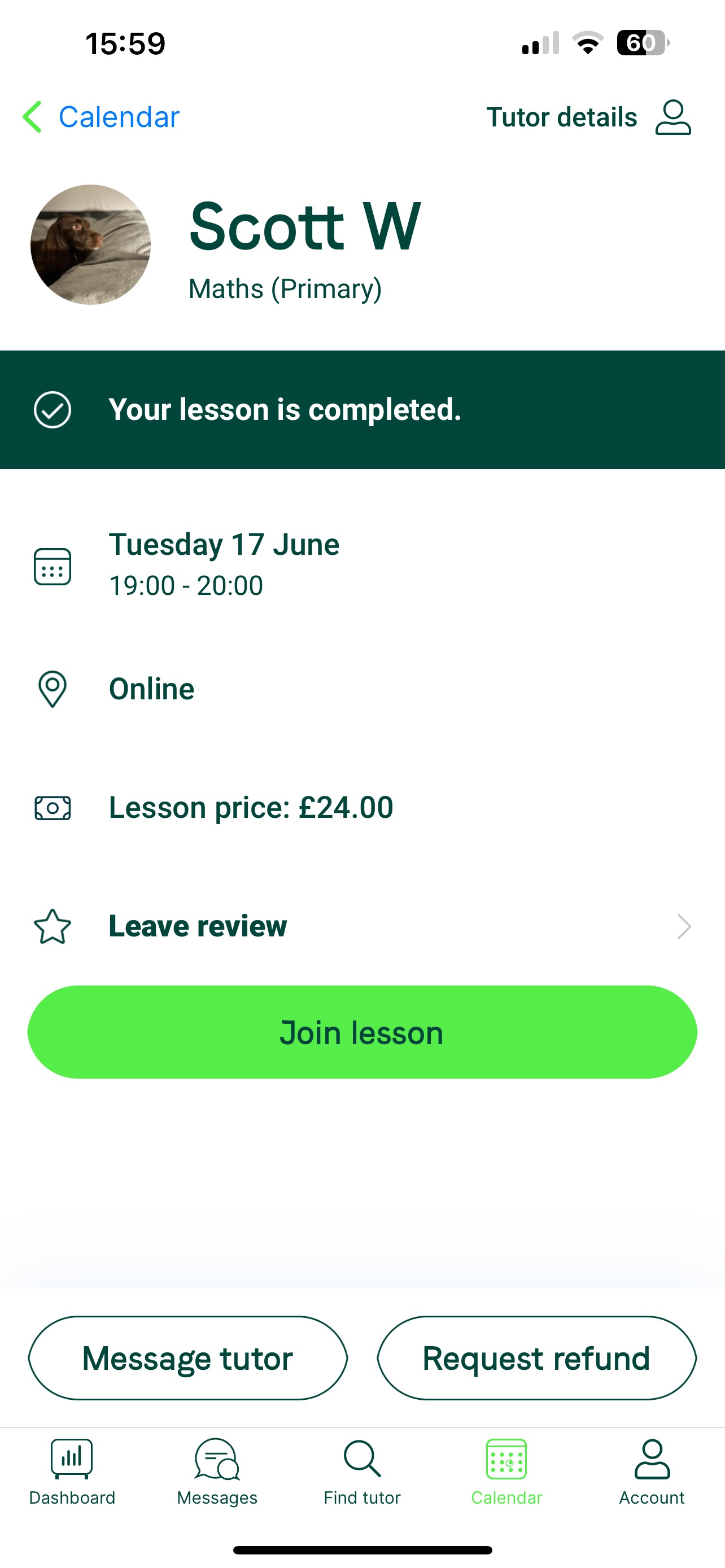Select the Calendar tab
This screenshot has height=1568, width=725.
506,1472
